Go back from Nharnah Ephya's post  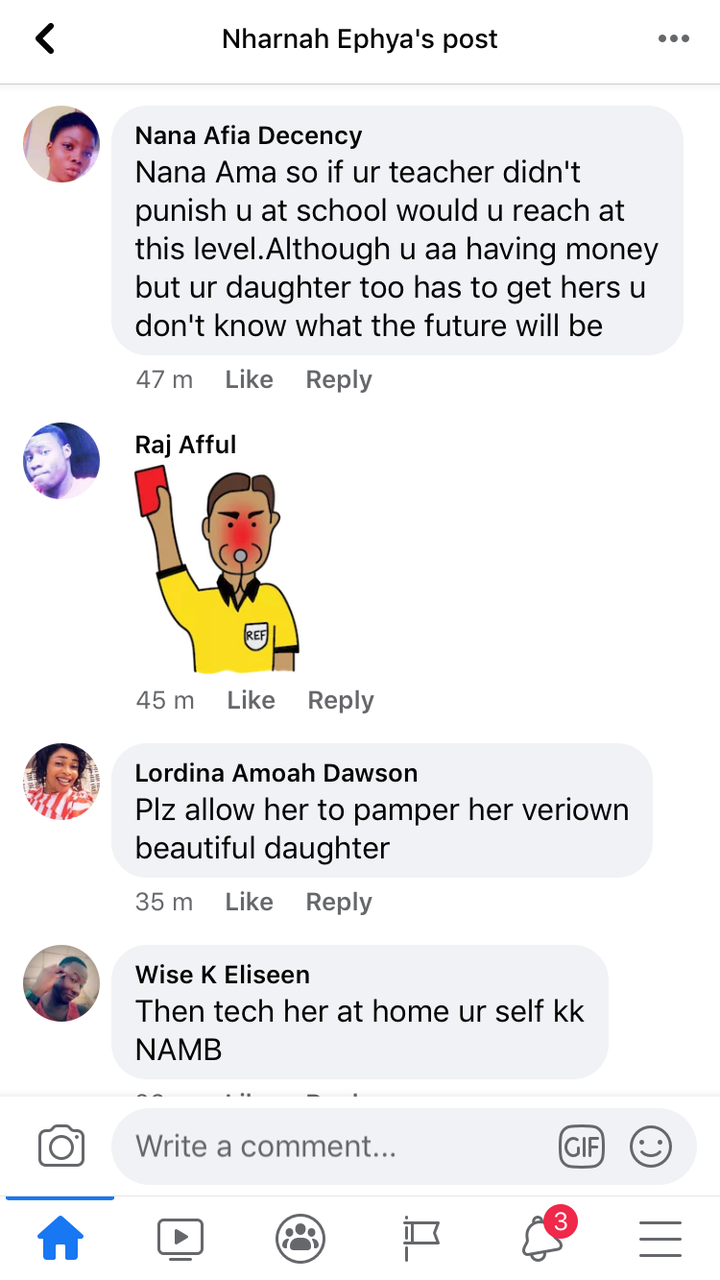45,39
